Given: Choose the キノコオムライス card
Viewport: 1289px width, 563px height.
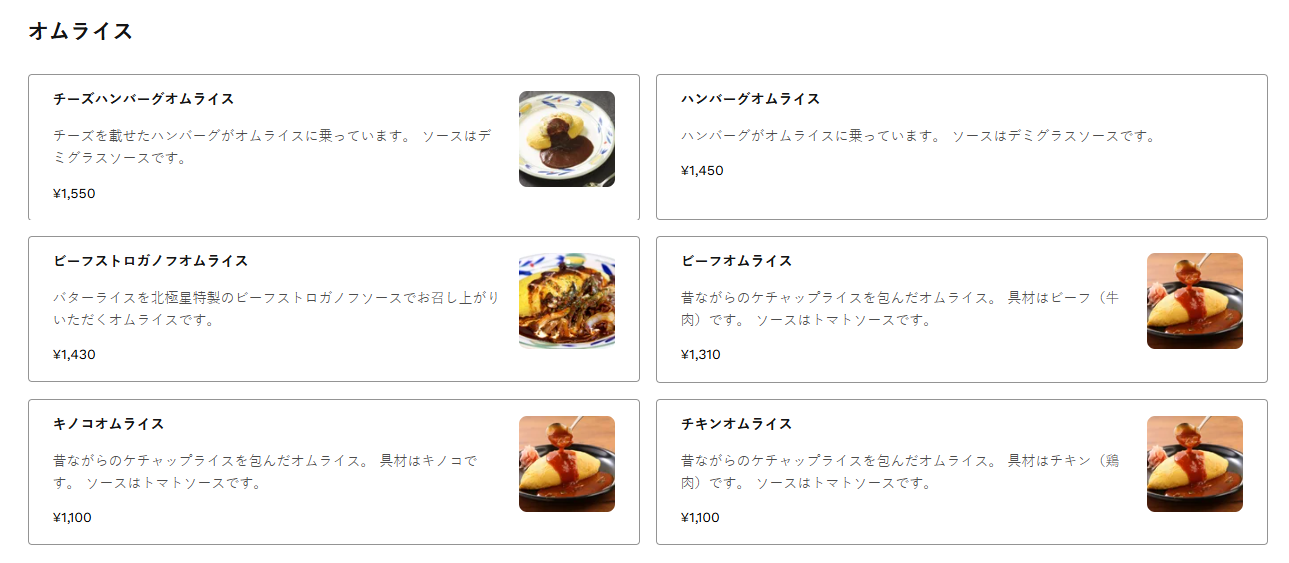Looking at the screenshot, I should click(x=333, y=471).
